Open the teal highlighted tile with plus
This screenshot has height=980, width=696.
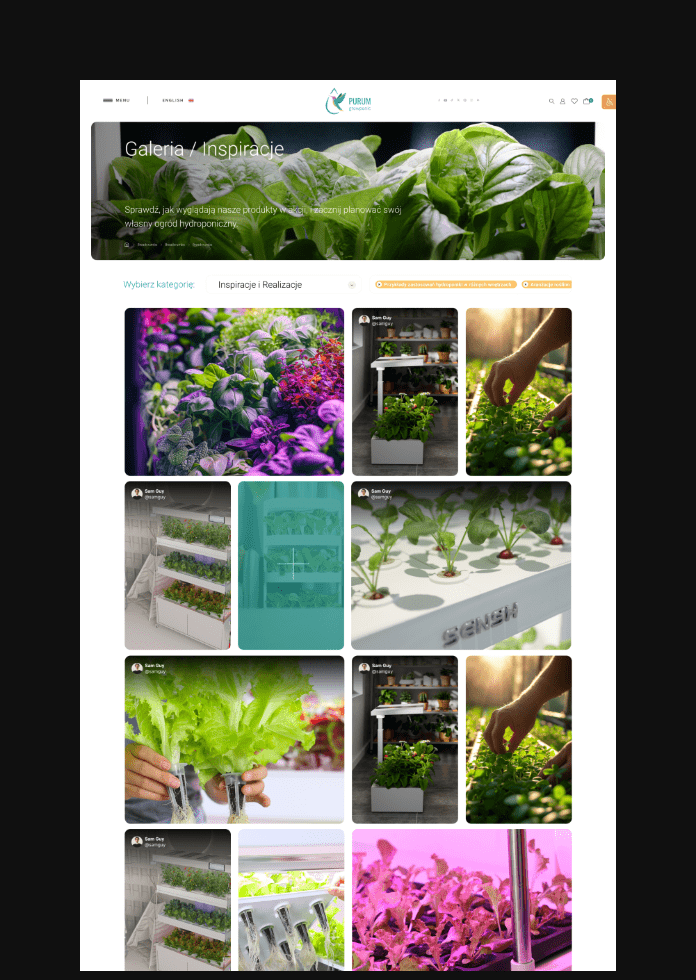pos(291,566)
